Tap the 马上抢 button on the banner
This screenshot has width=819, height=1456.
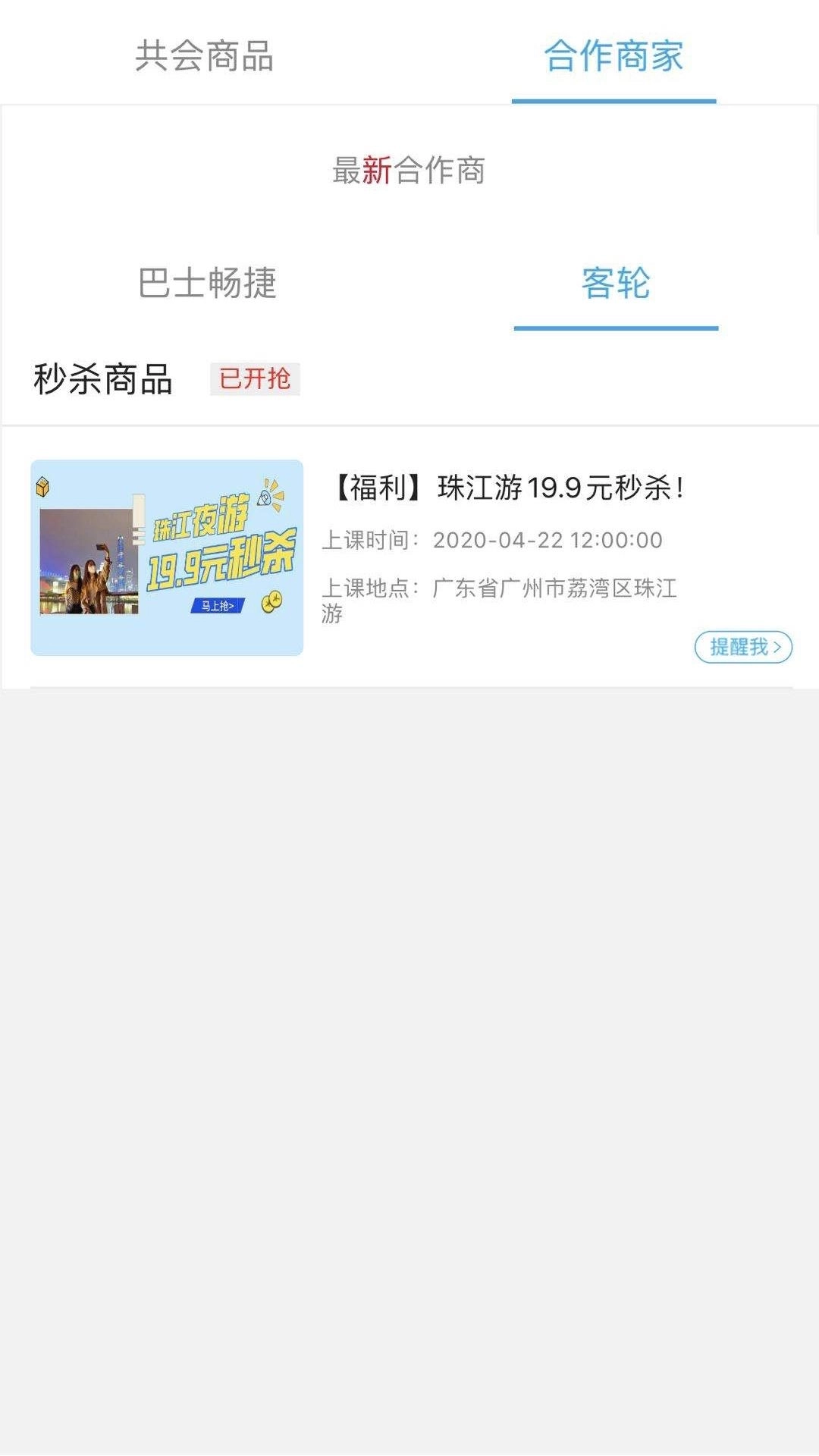(x=217, y=606)
